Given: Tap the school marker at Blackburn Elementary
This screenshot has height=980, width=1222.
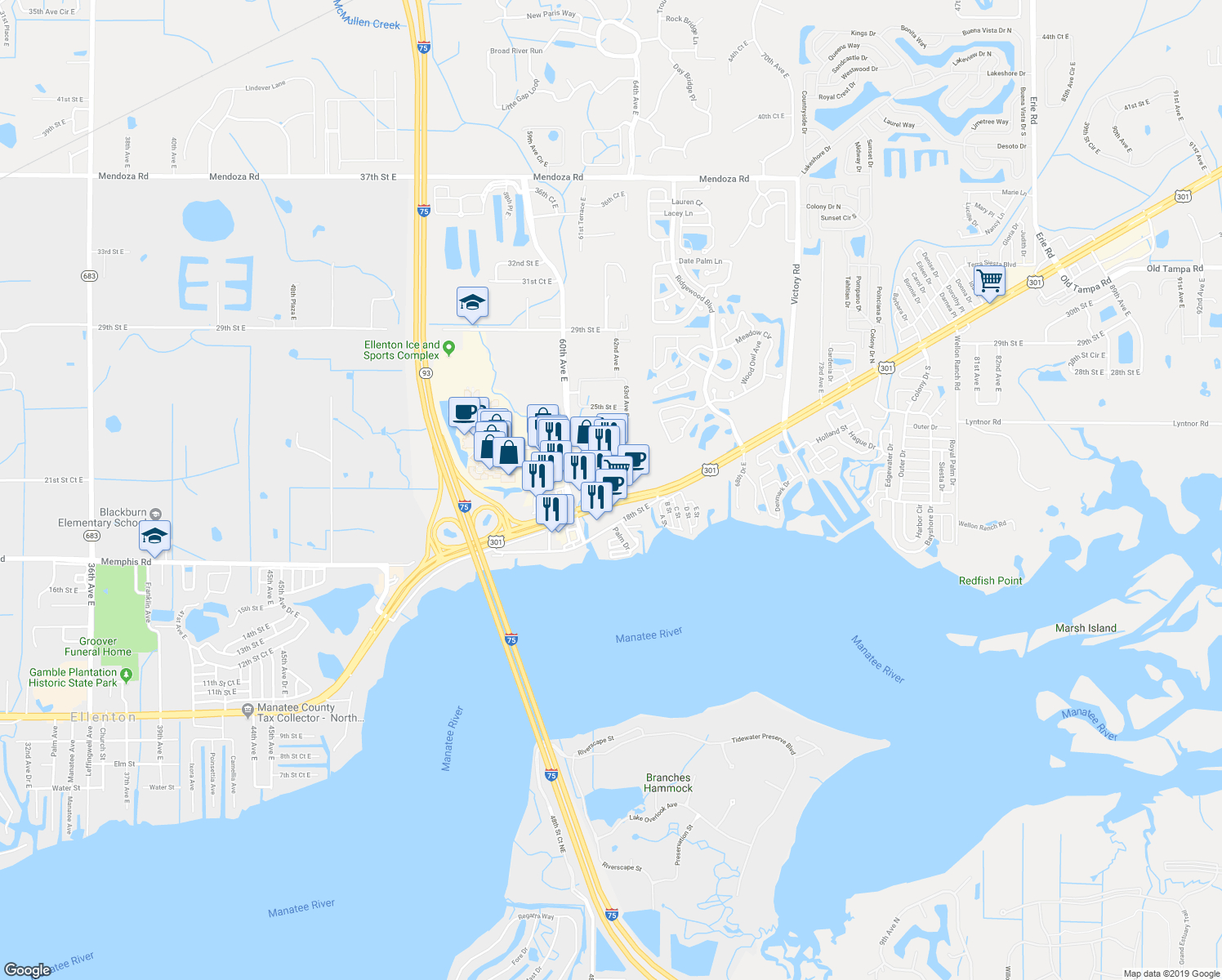Looking at the screenshot, I should [x=154, y=537].
